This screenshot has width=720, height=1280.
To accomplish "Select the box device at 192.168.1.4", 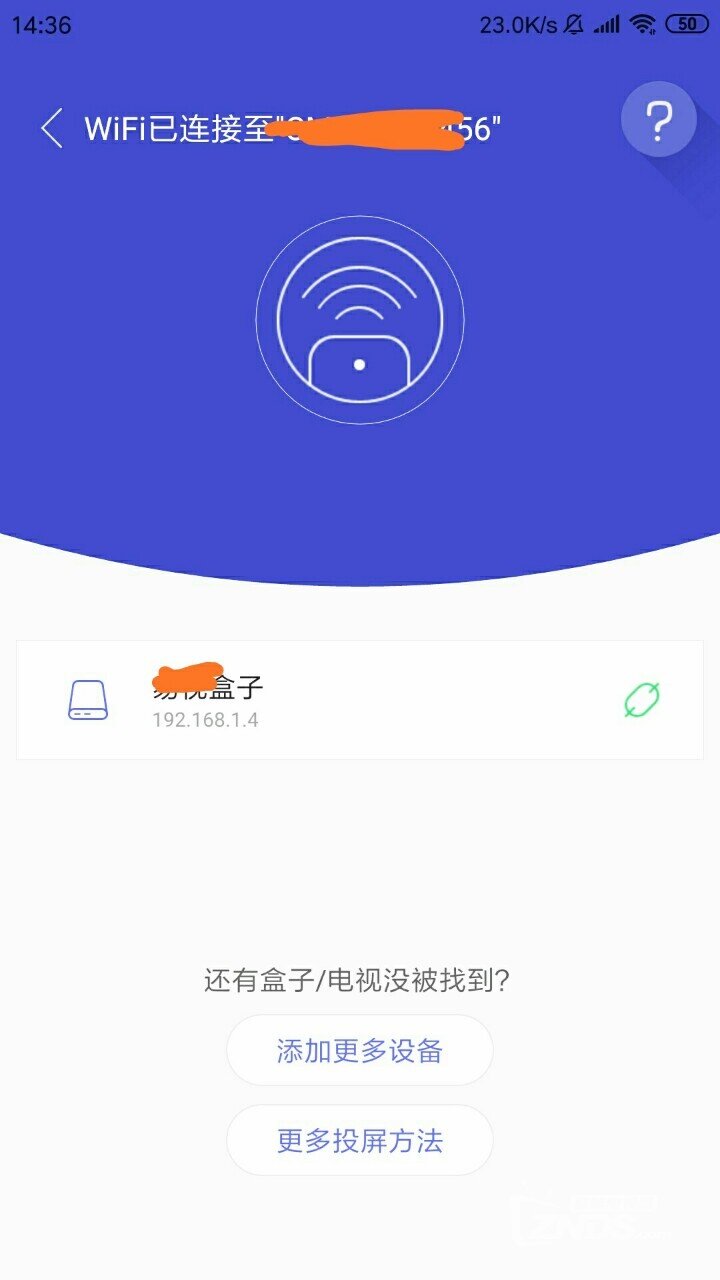I will 360,700.
